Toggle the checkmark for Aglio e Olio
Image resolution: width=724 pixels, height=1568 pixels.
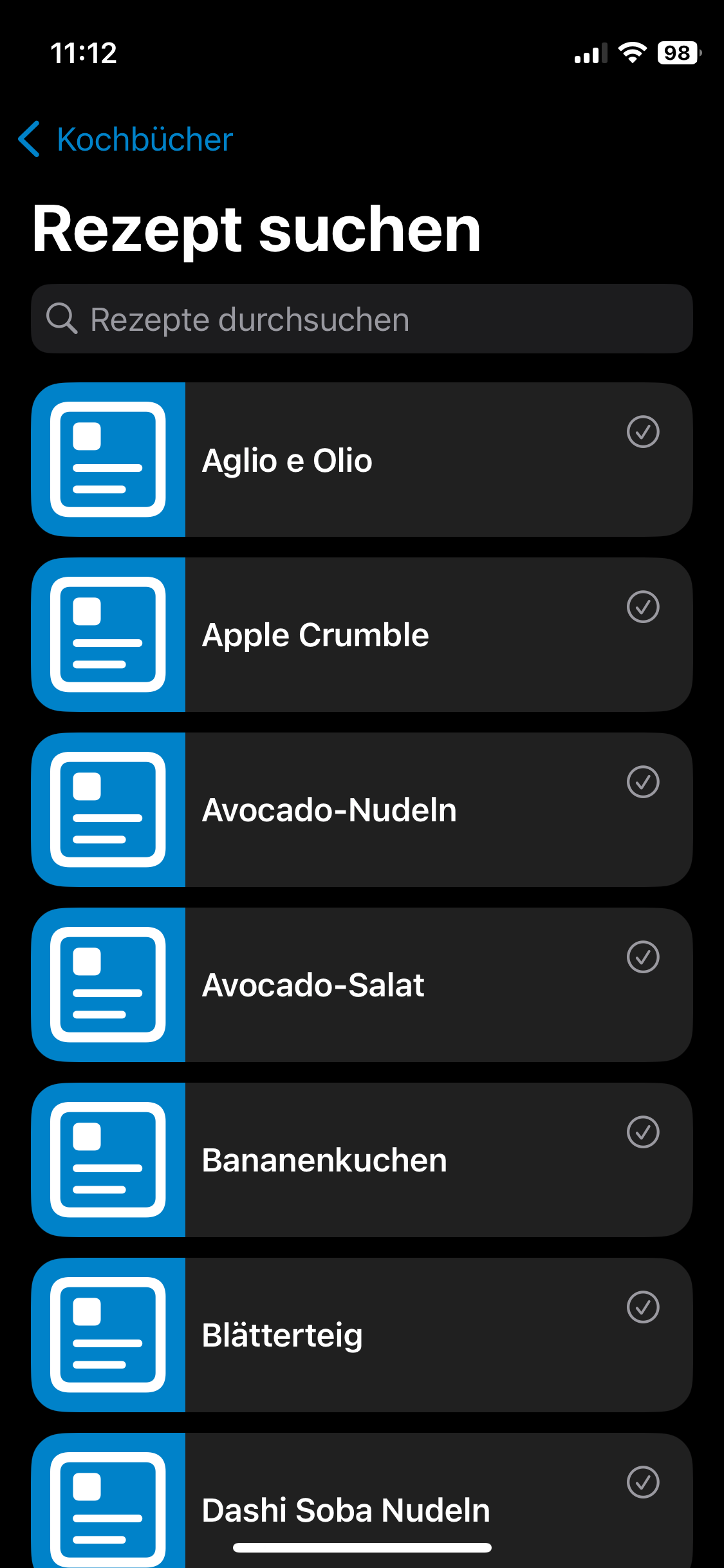click(644, 432)
